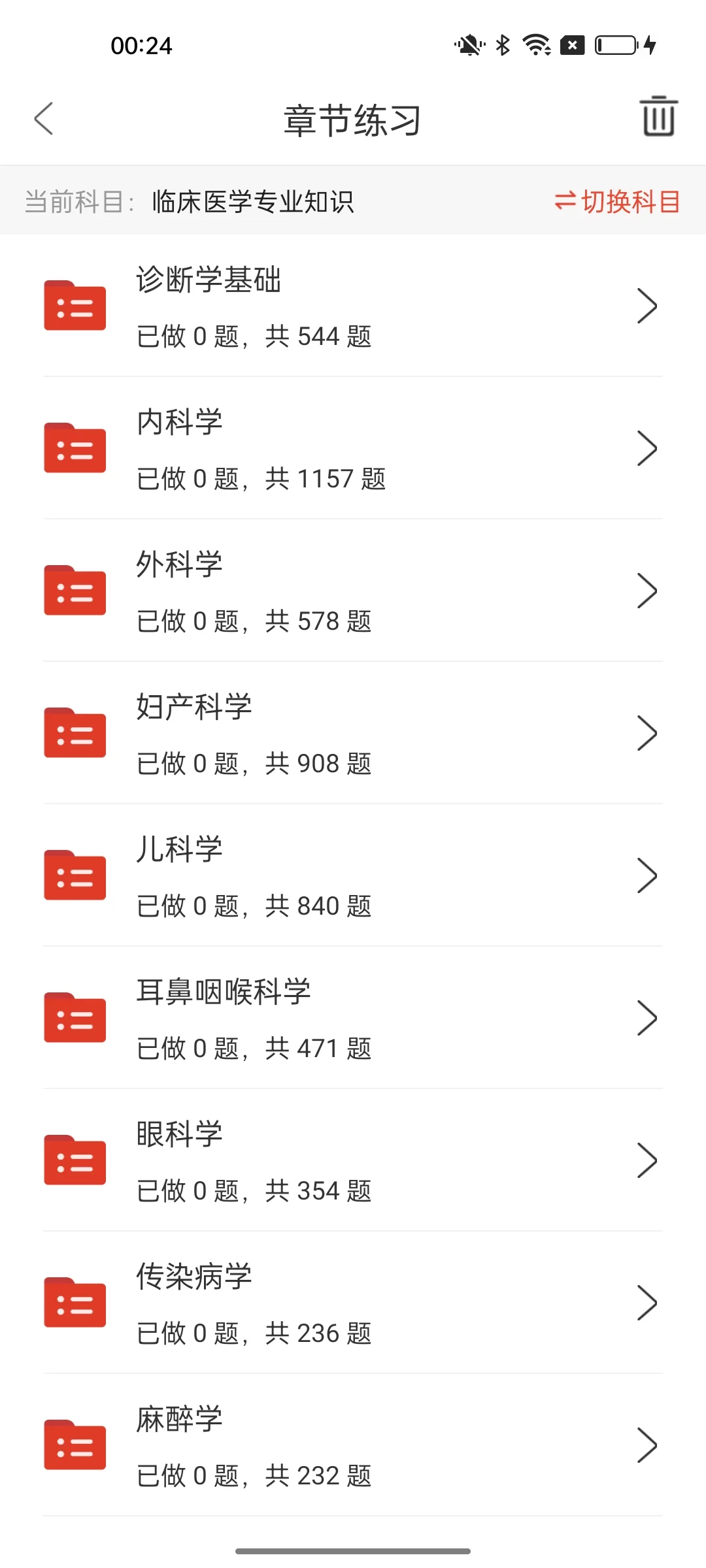
Task: Start the 麻醉学 chapter
Action: 353,1445
